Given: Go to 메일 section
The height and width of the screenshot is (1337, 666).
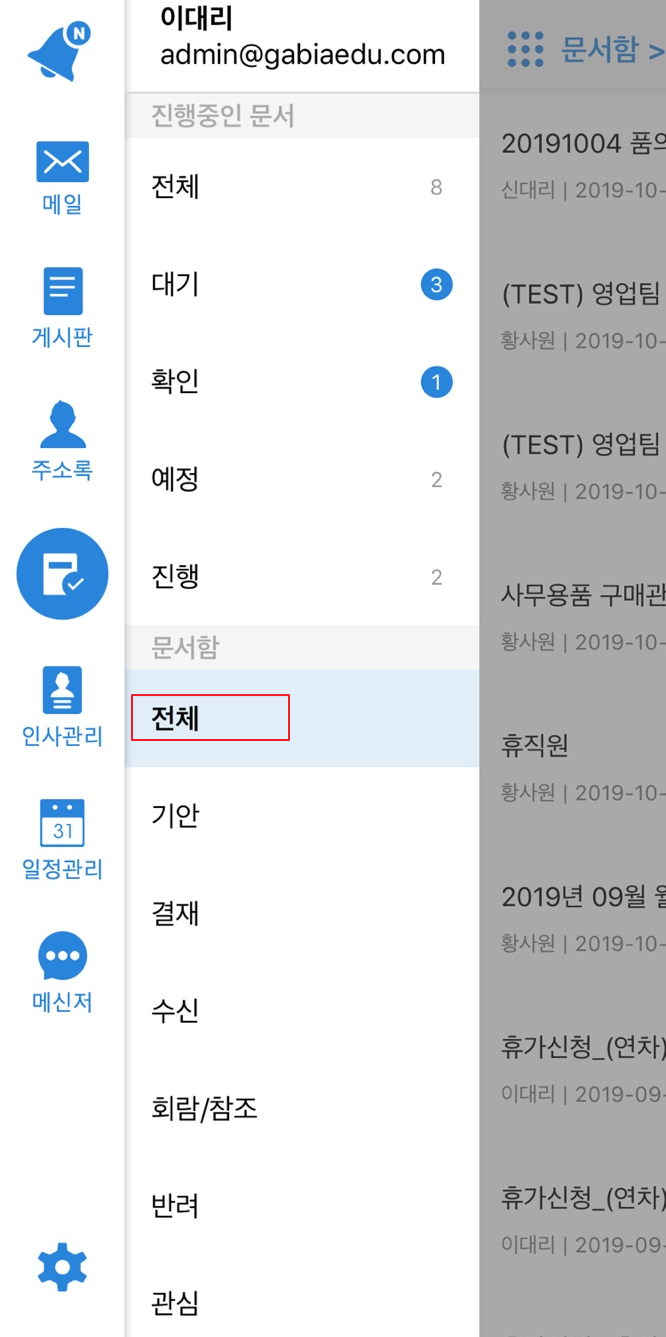Looking at the screenshot, I should (62, 179).
